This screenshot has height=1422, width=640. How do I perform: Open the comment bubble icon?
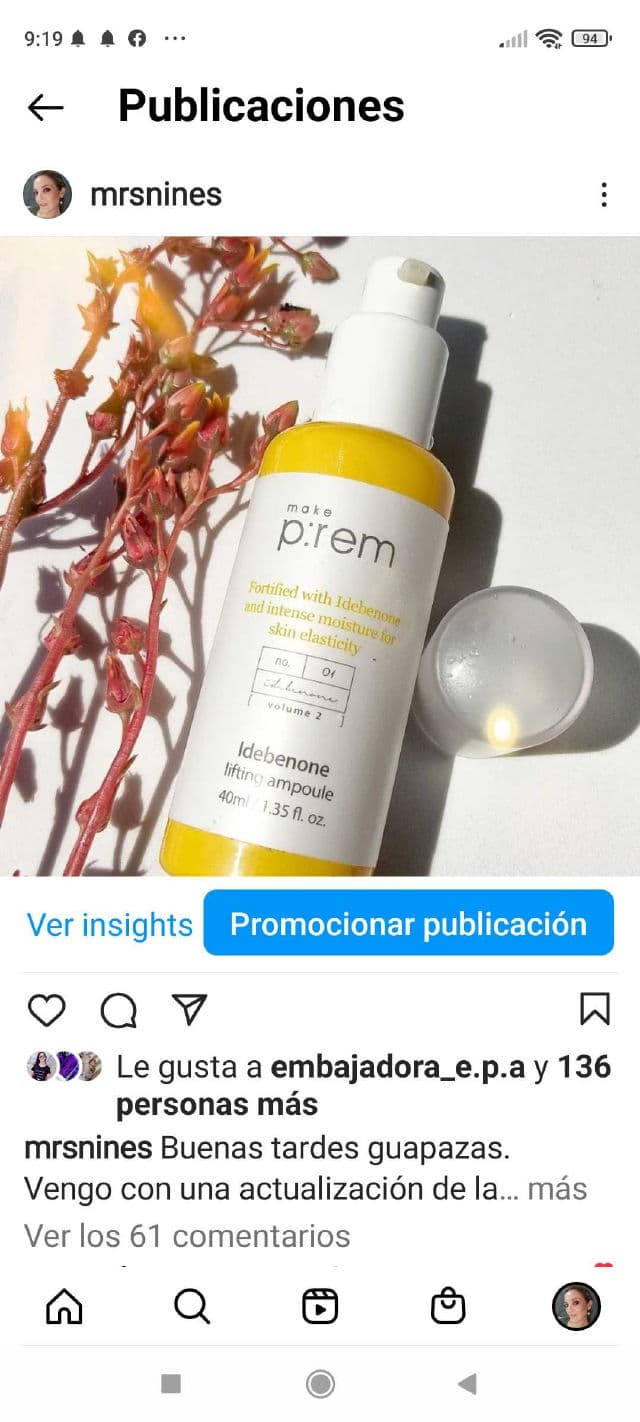pos(118,1010)
